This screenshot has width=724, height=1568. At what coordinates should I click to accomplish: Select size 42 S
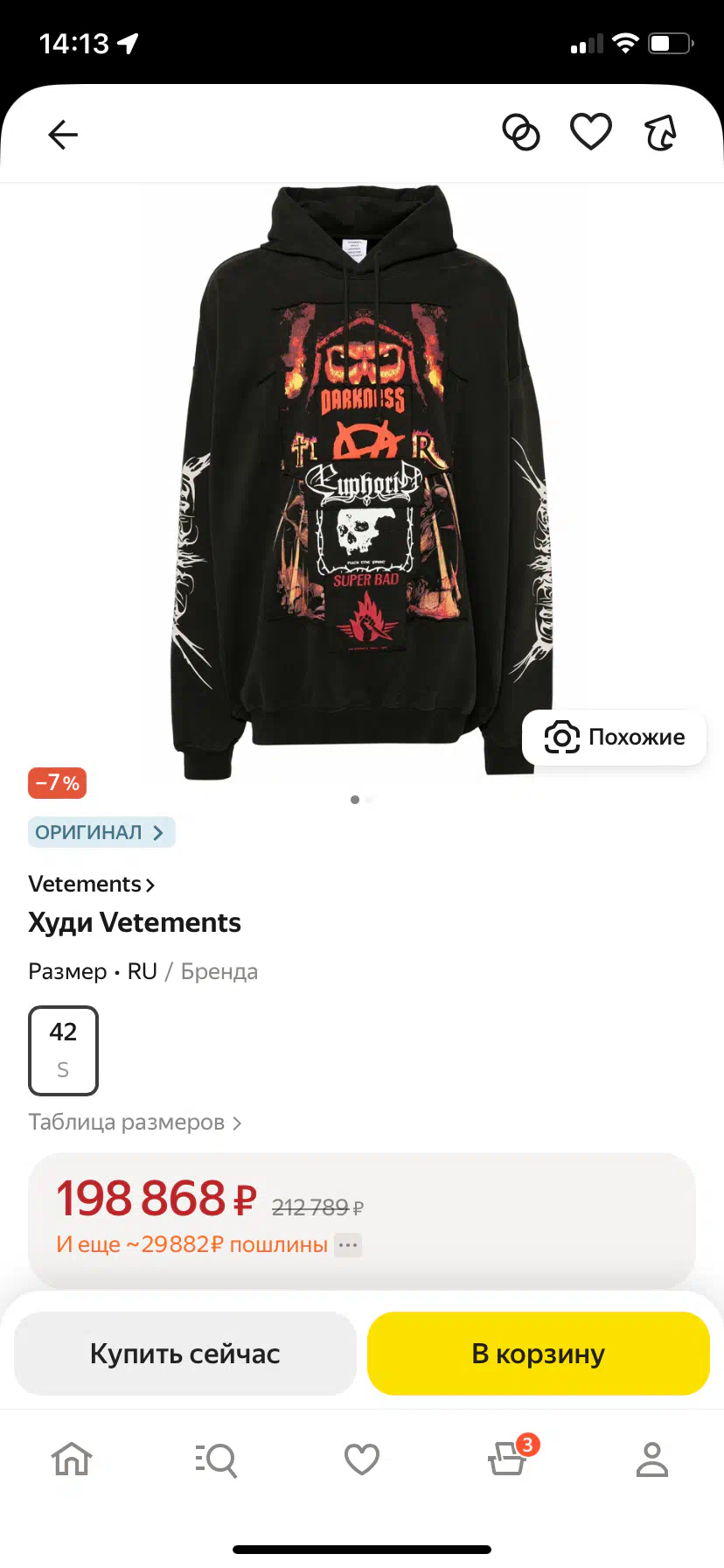(63, 1051)
